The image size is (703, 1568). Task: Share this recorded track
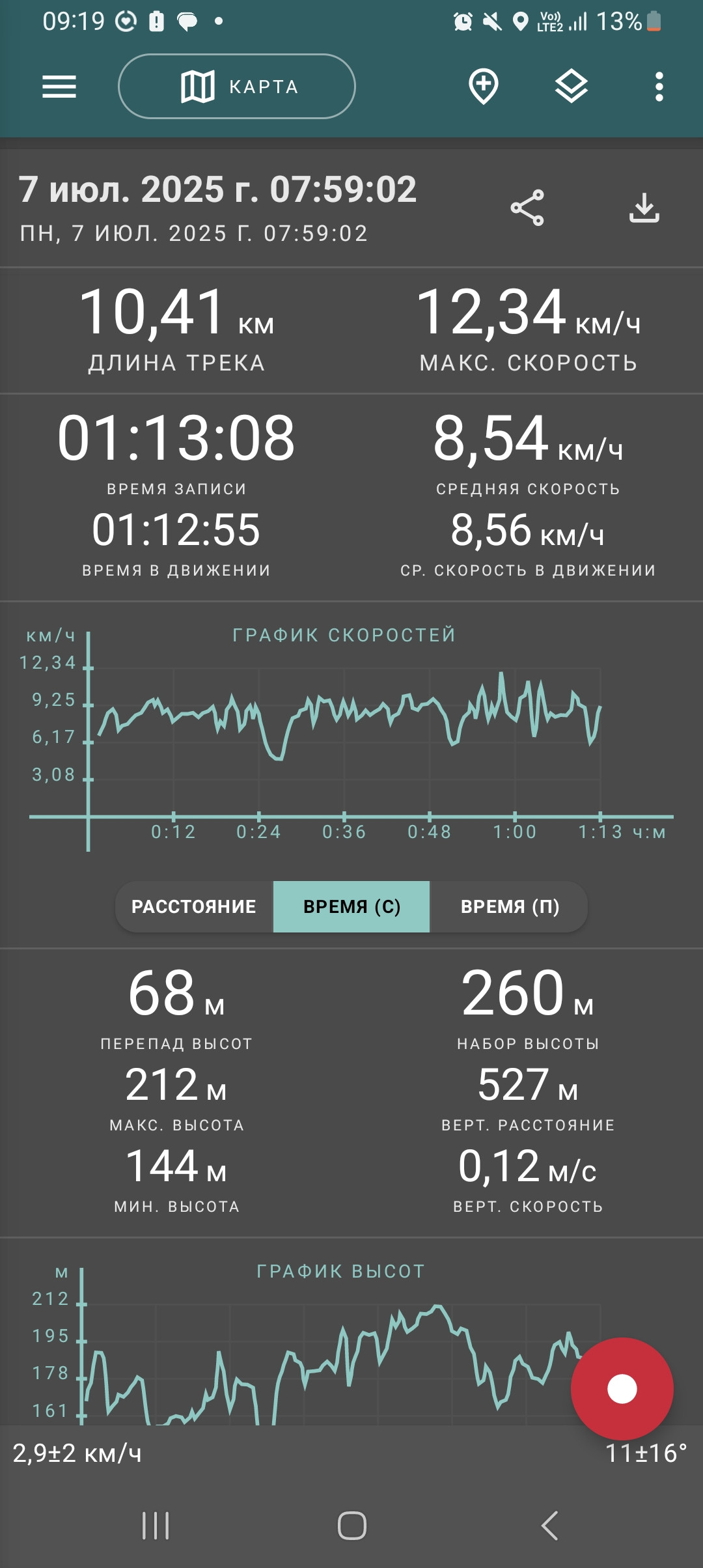(x=527, y=208)
